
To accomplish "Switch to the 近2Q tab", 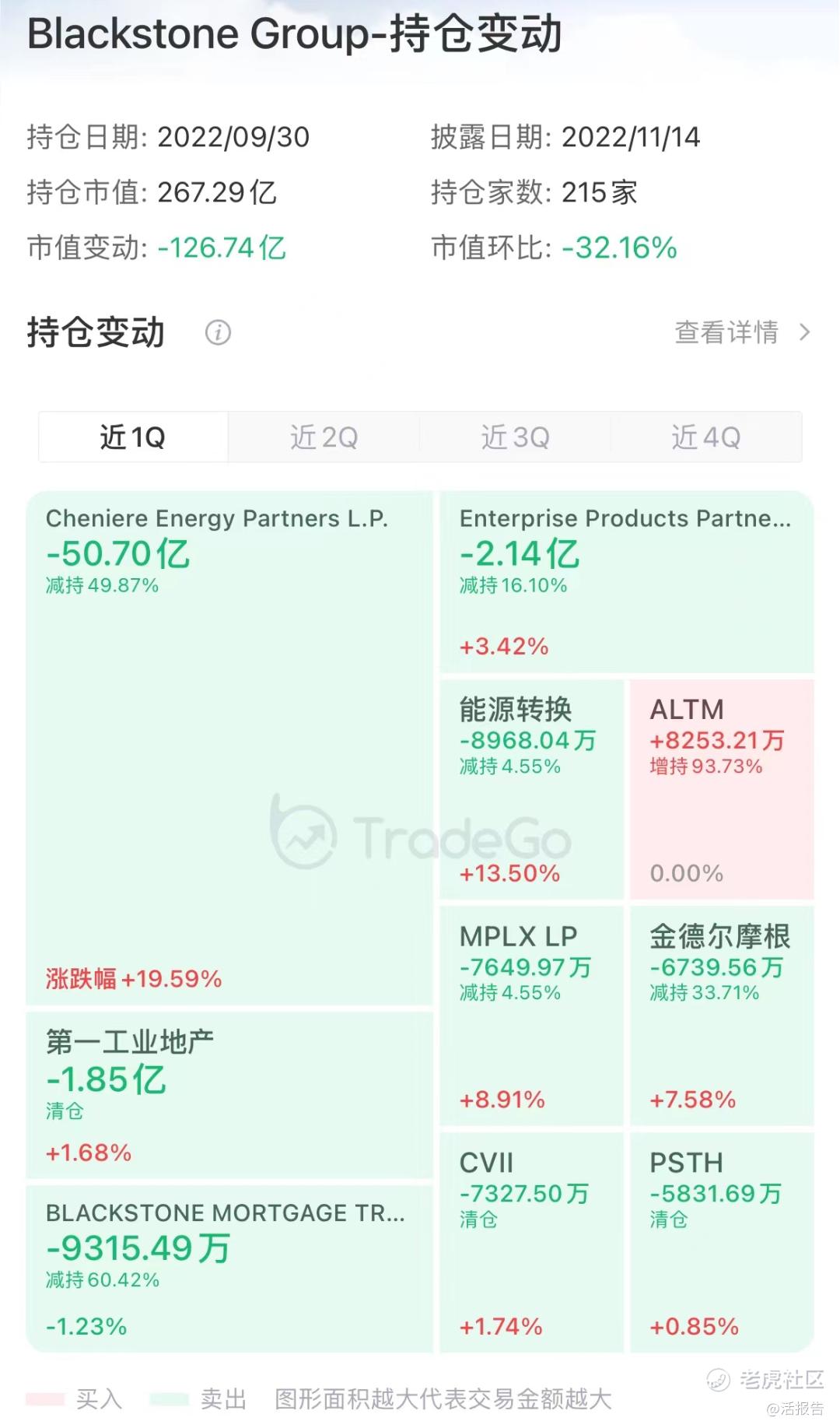I will coord(324,437).
